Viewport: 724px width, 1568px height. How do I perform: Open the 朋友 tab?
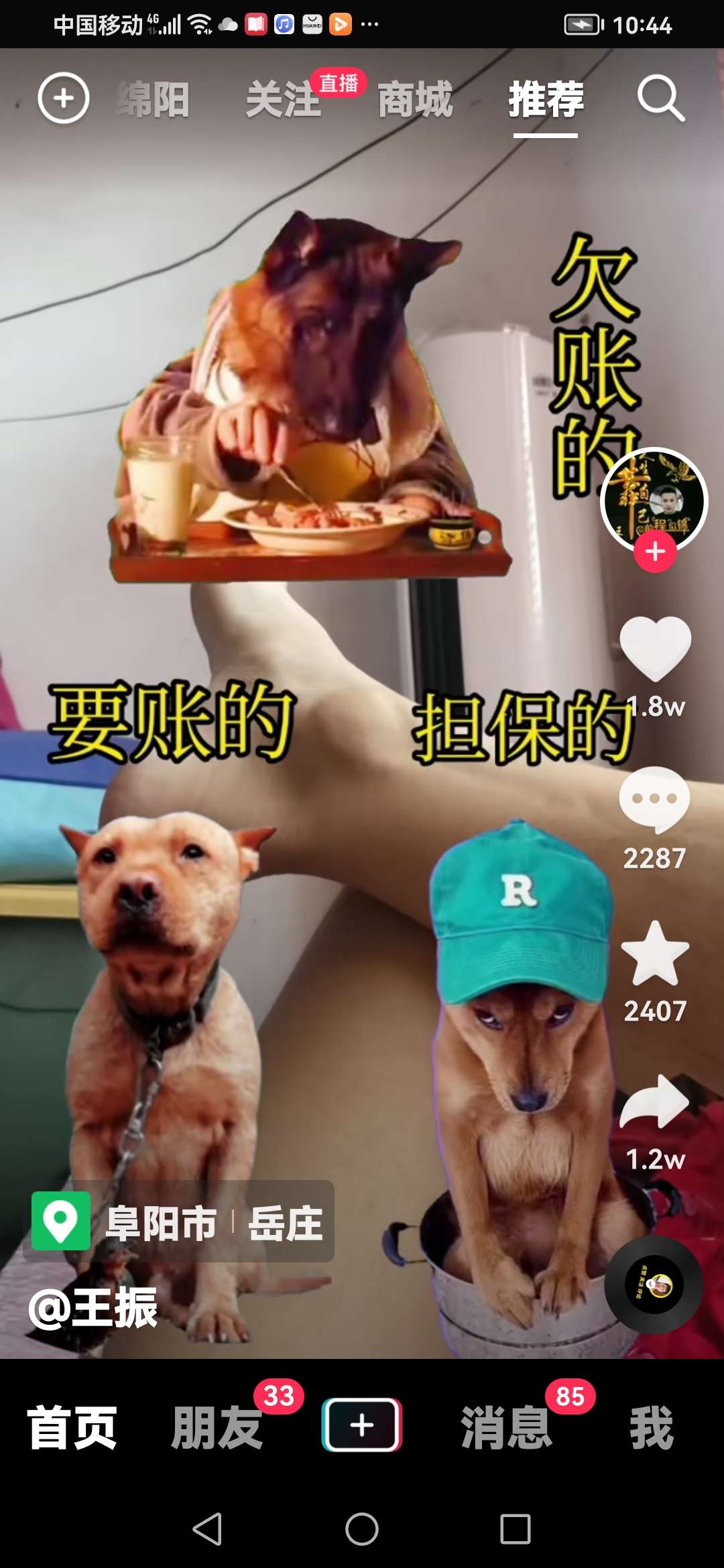217,1426
